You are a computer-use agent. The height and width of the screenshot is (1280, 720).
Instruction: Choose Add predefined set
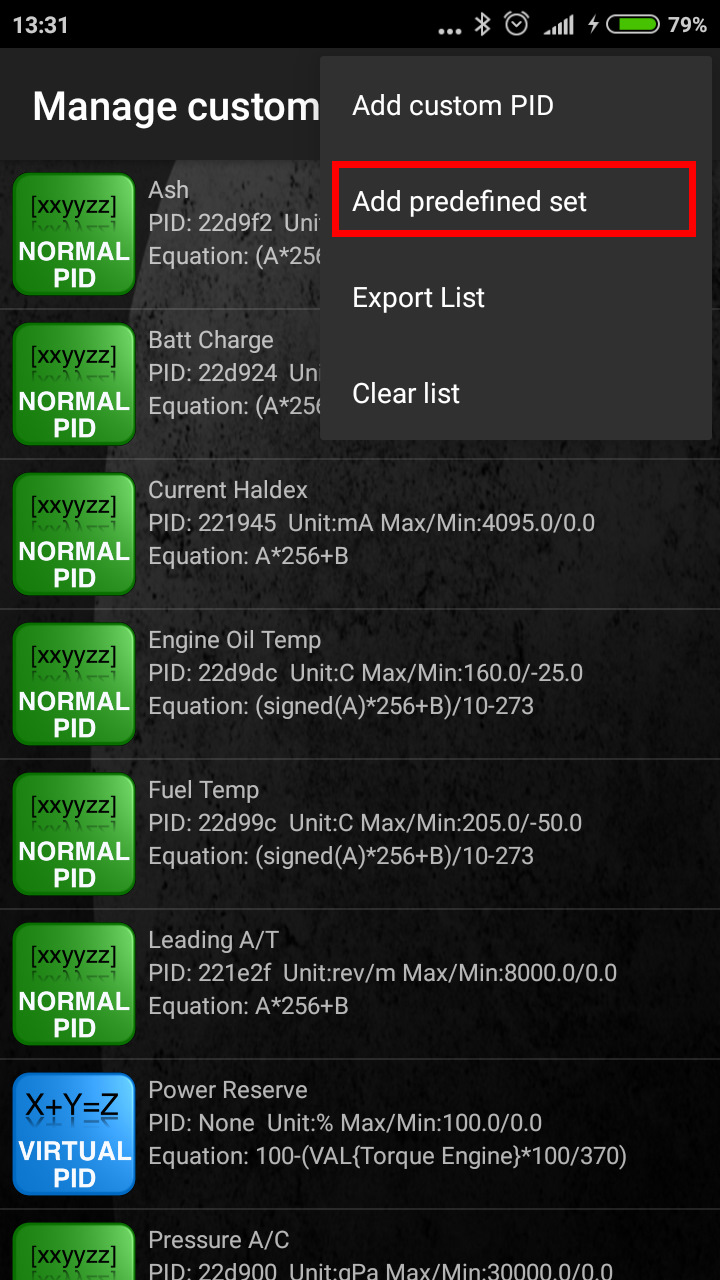(470, 202)
